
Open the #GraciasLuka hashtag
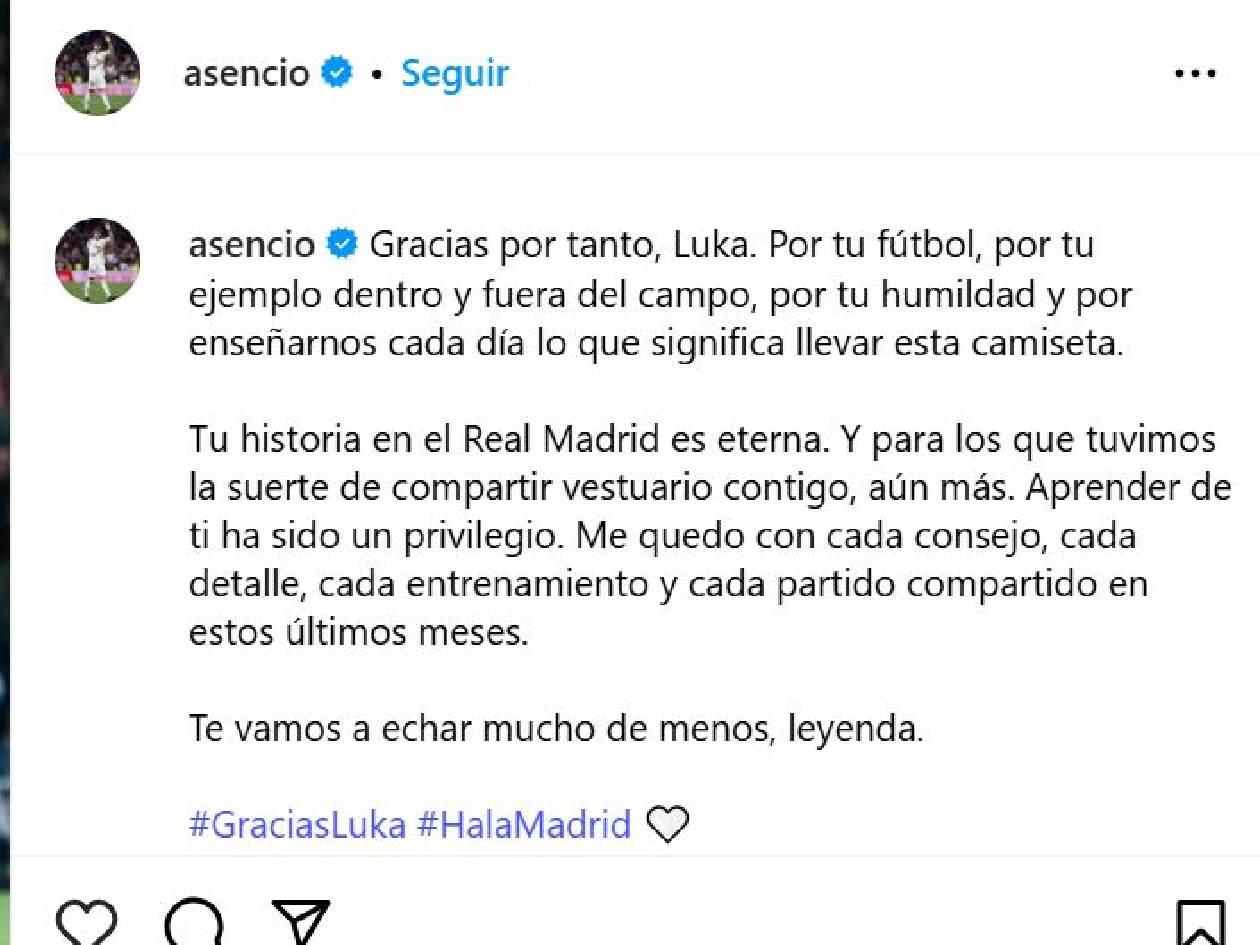click(297, 825)
